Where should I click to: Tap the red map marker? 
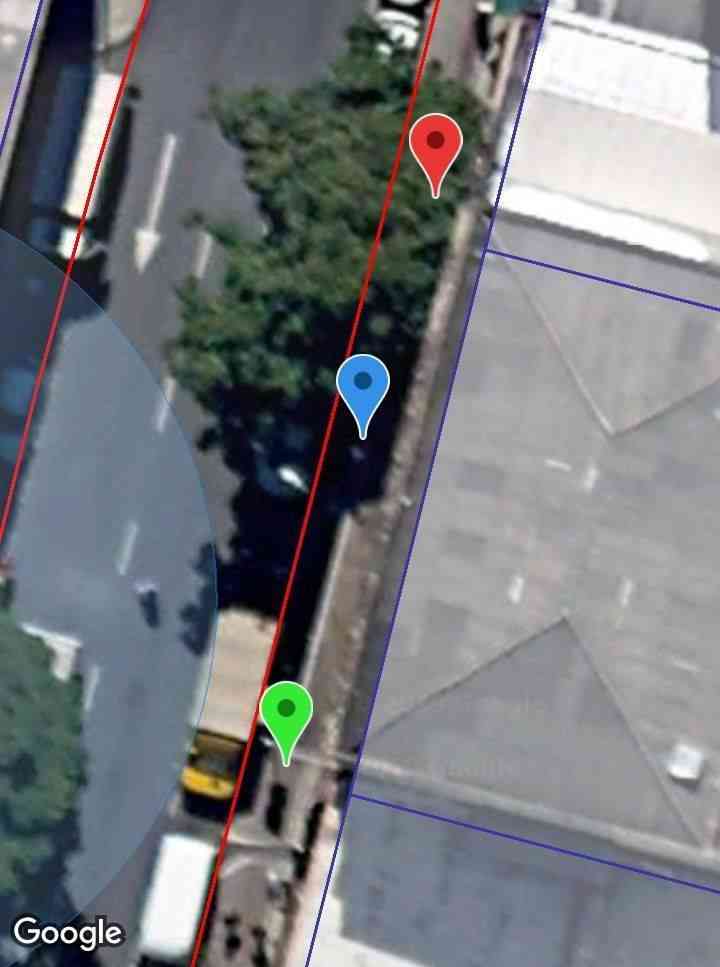click(x=435, y=146)
